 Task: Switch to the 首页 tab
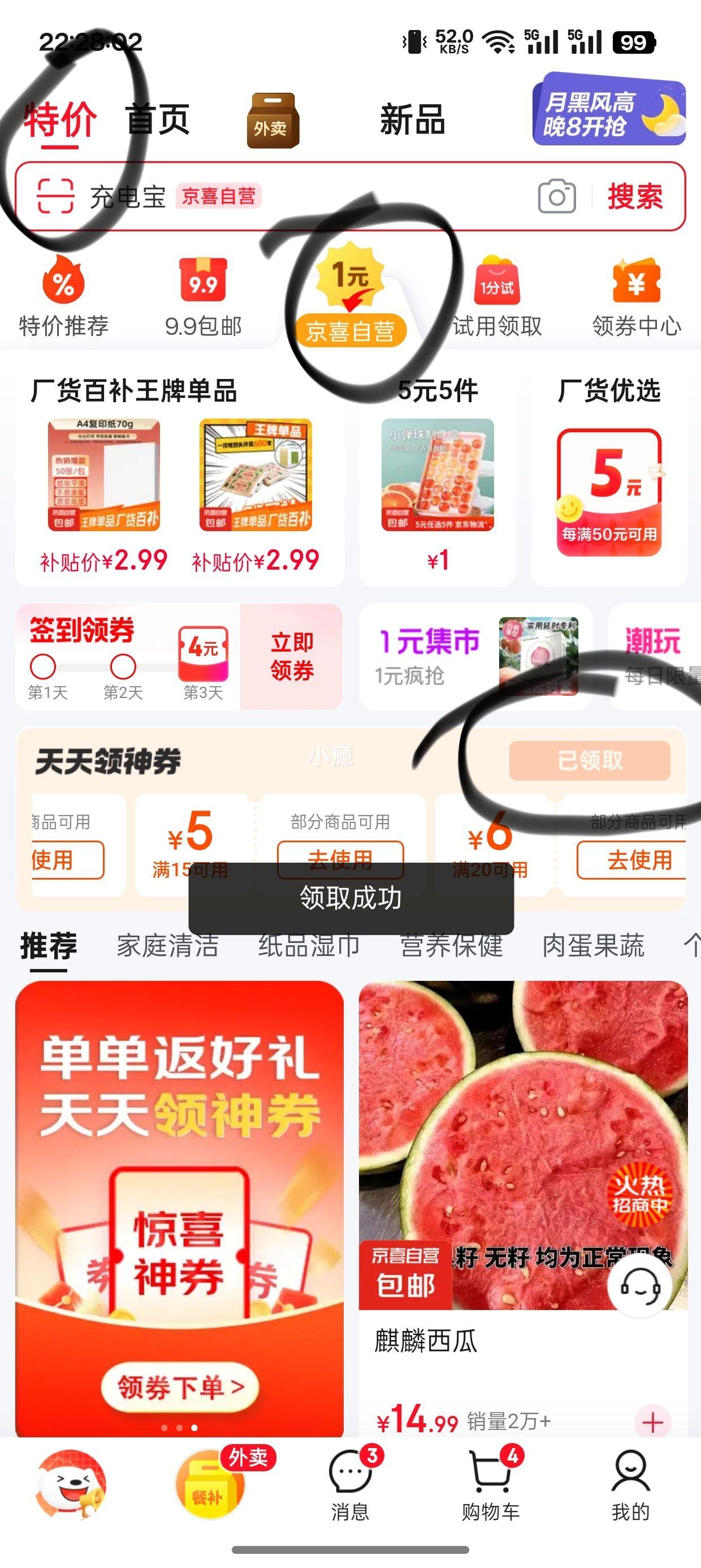tap(158, 119)
